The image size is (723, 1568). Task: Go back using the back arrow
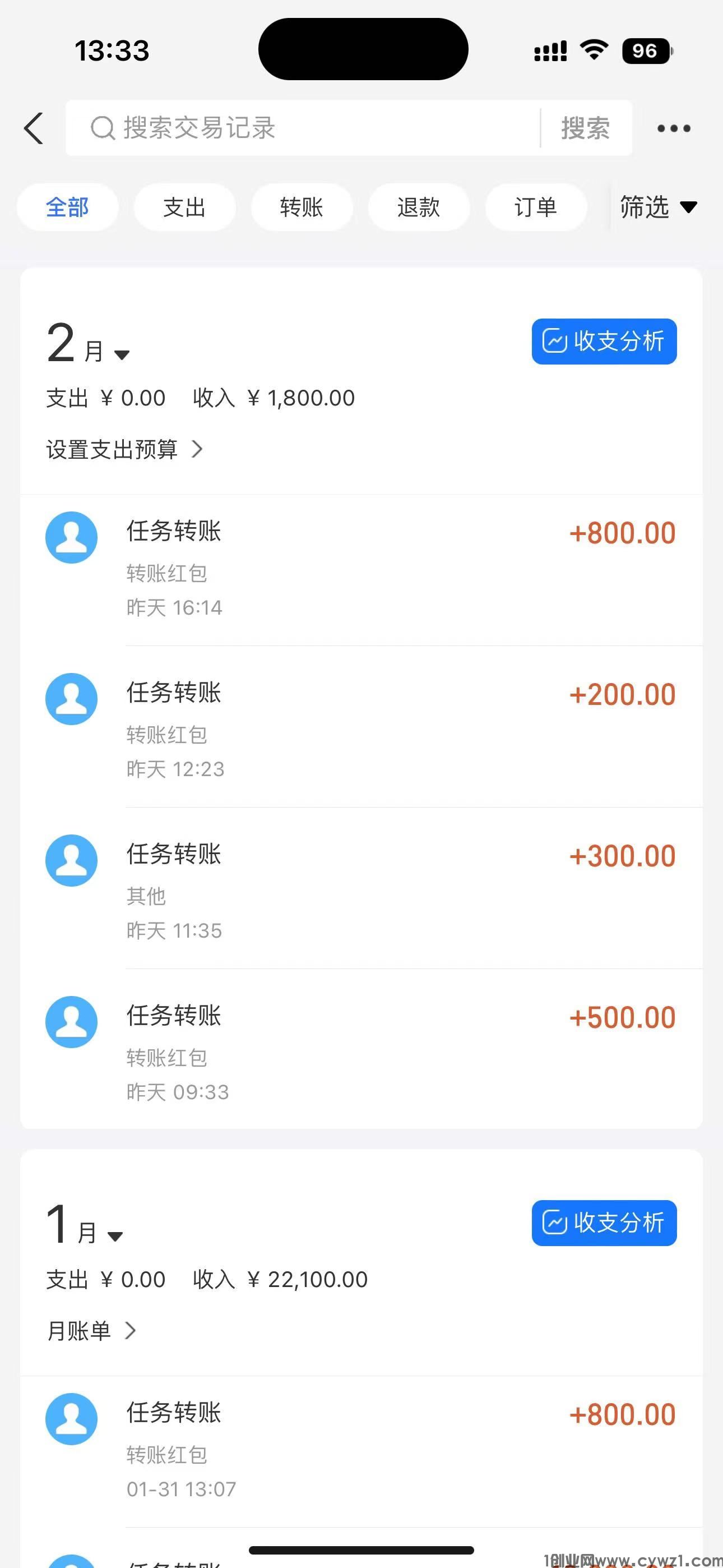coord(34,128)
